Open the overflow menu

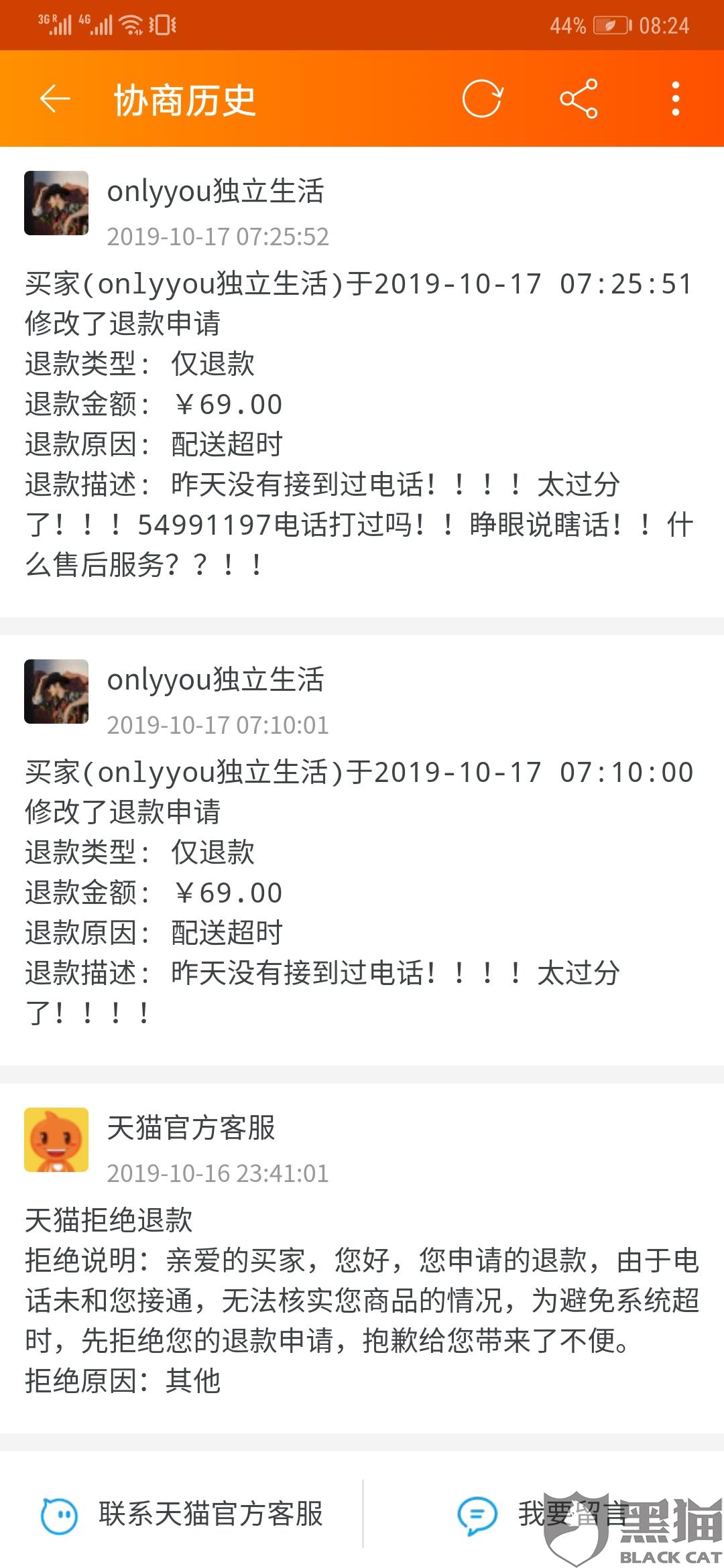click(x=676, y=99)
